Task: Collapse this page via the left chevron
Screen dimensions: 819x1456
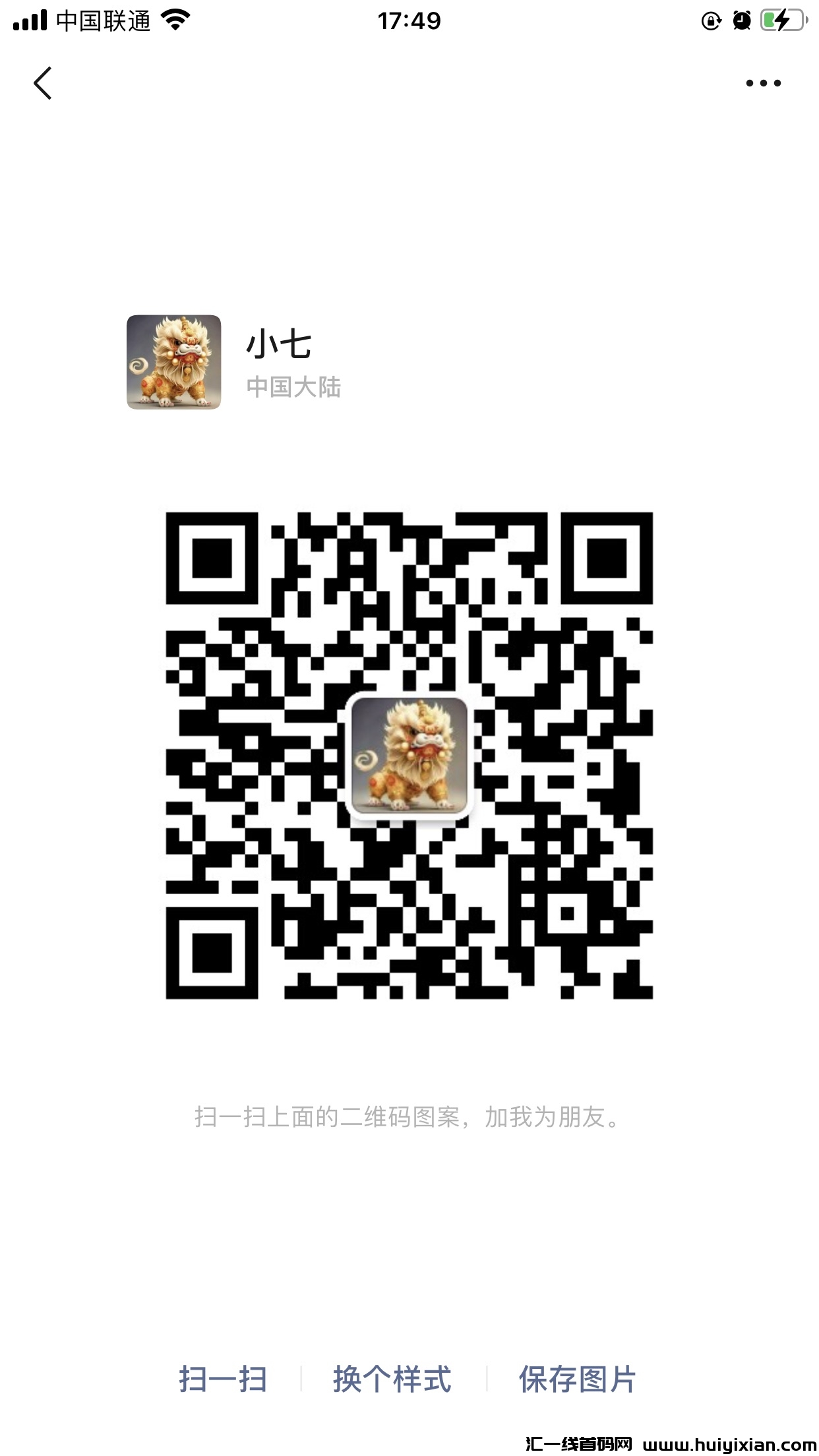Action: (x=44, y=84)
